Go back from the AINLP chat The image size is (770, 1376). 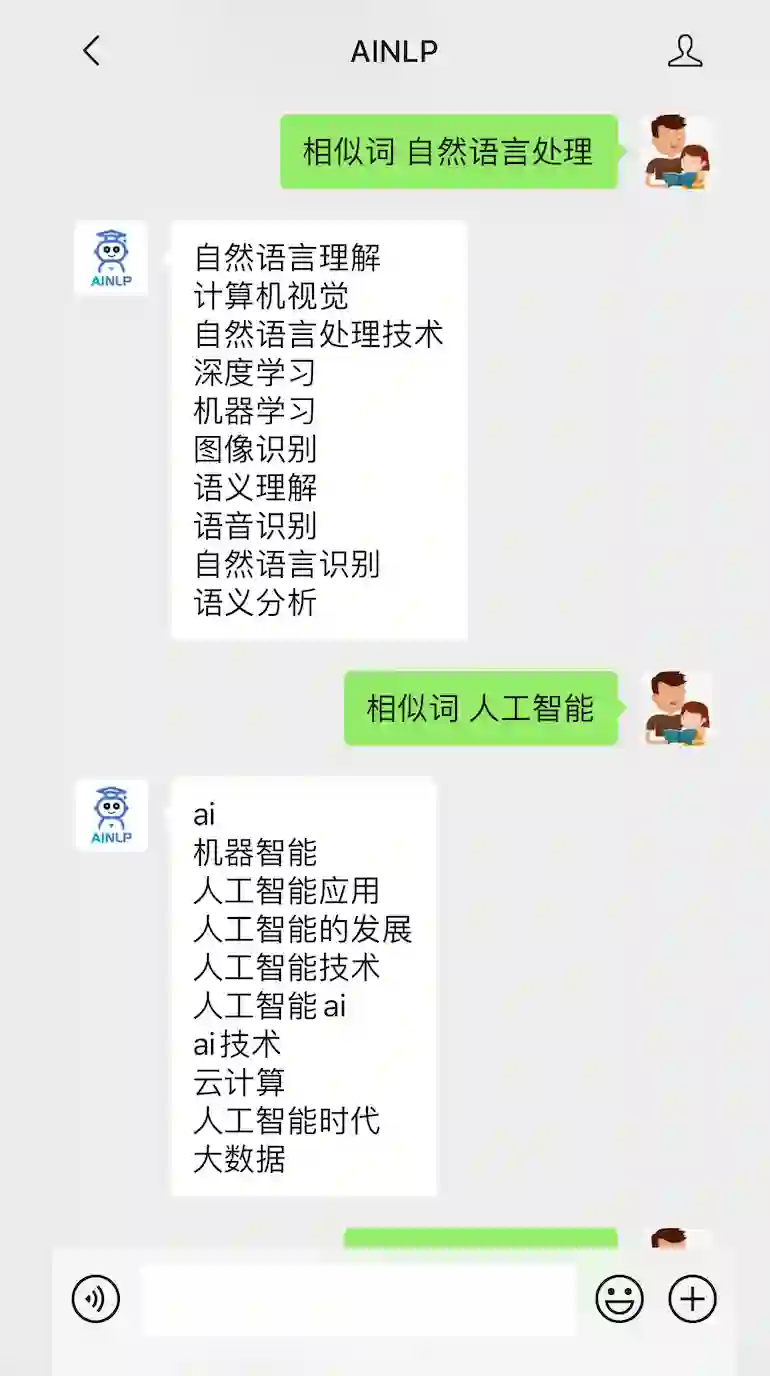pyautogui.click(x=91, y=51)
